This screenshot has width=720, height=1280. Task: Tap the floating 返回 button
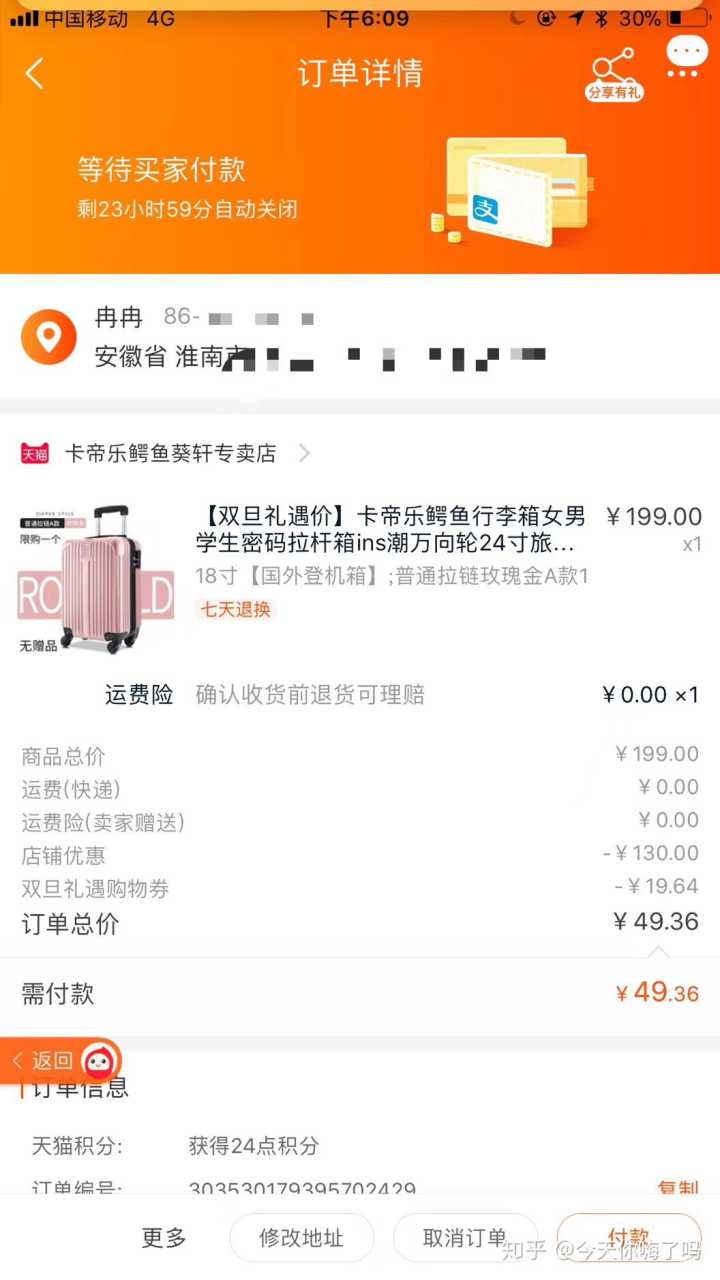coord(52,1061)
